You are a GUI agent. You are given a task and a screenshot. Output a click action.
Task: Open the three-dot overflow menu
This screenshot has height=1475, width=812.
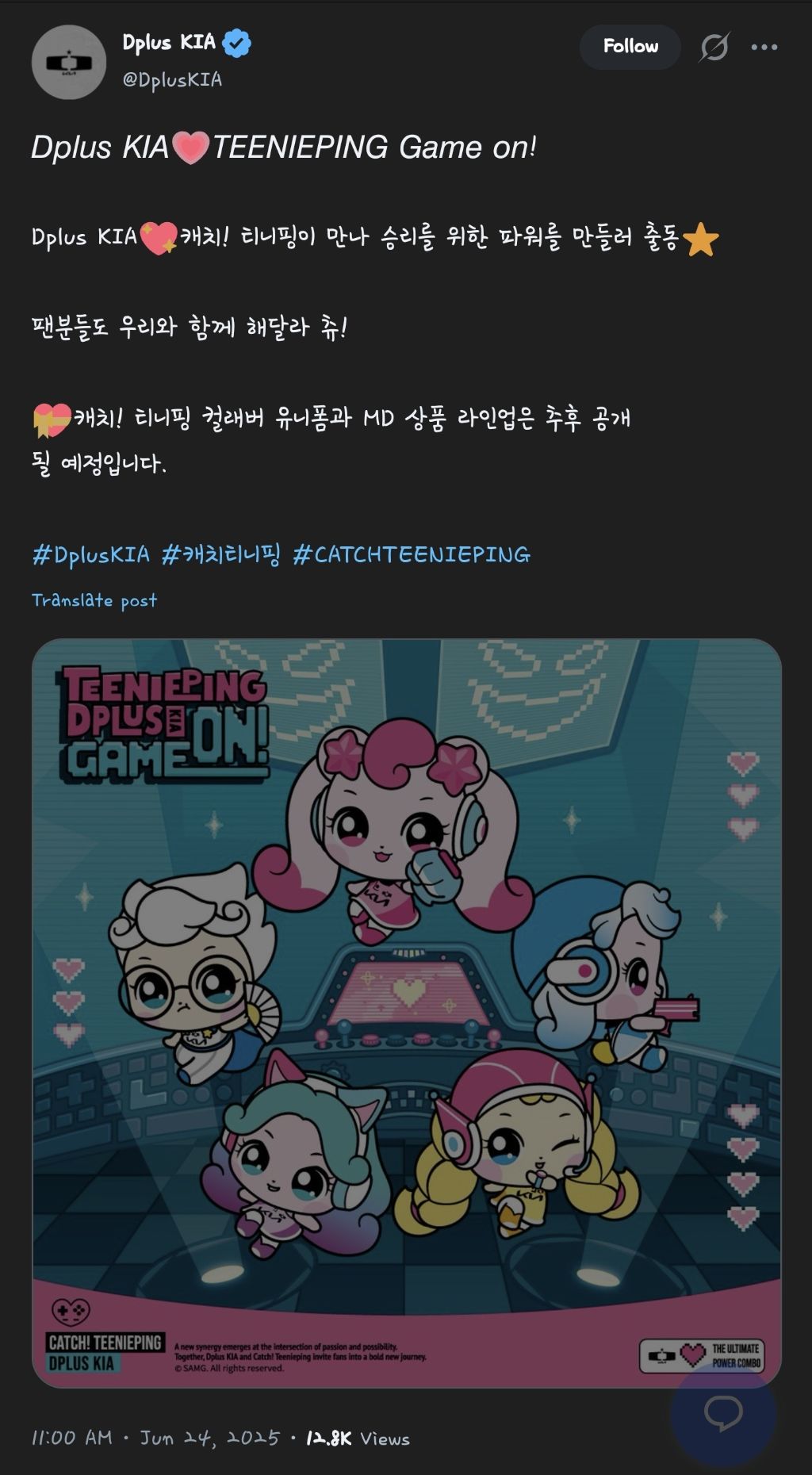[x=764, y=48]
